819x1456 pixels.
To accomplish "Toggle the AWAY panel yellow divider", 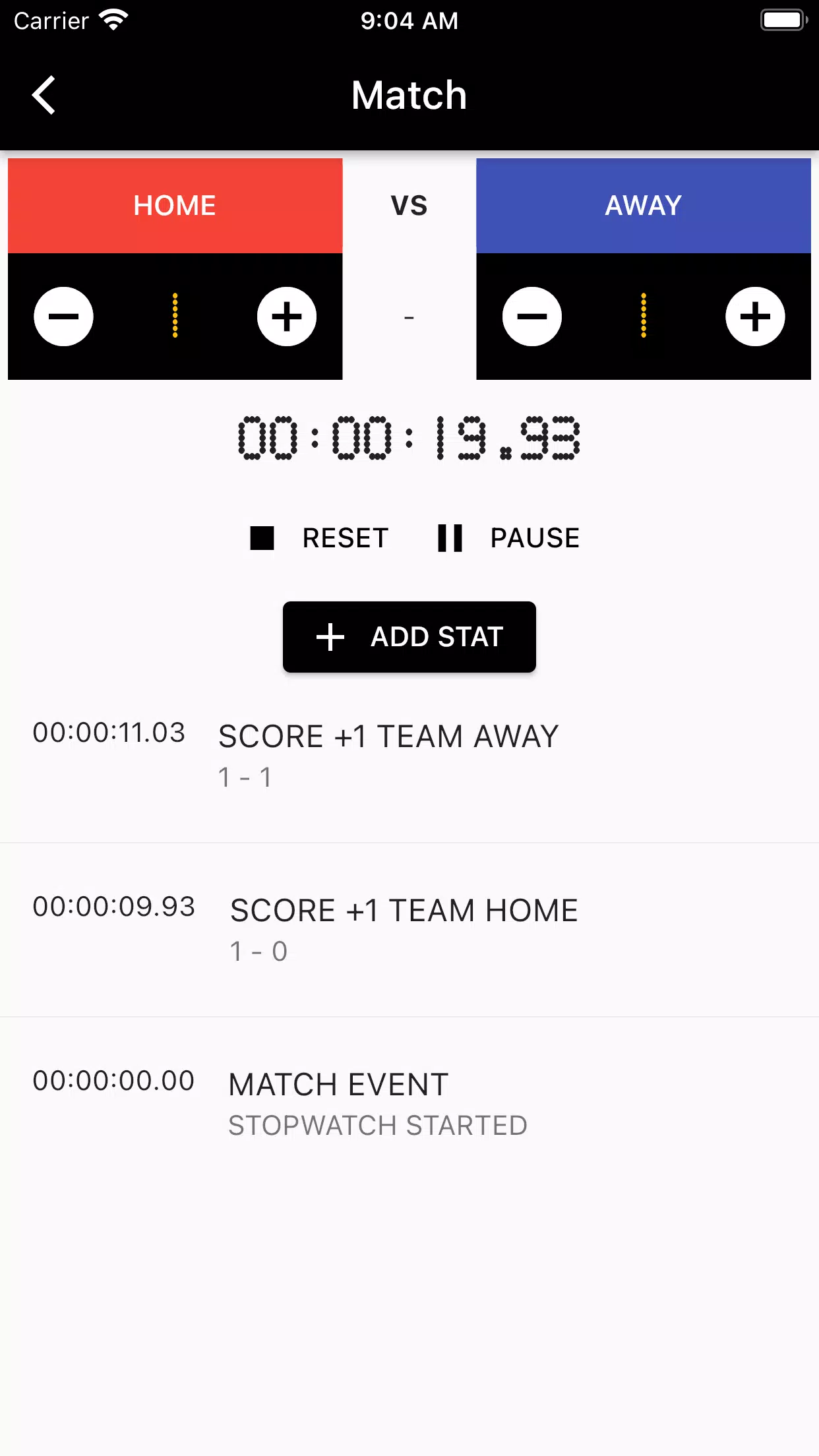I will point(643,316).
